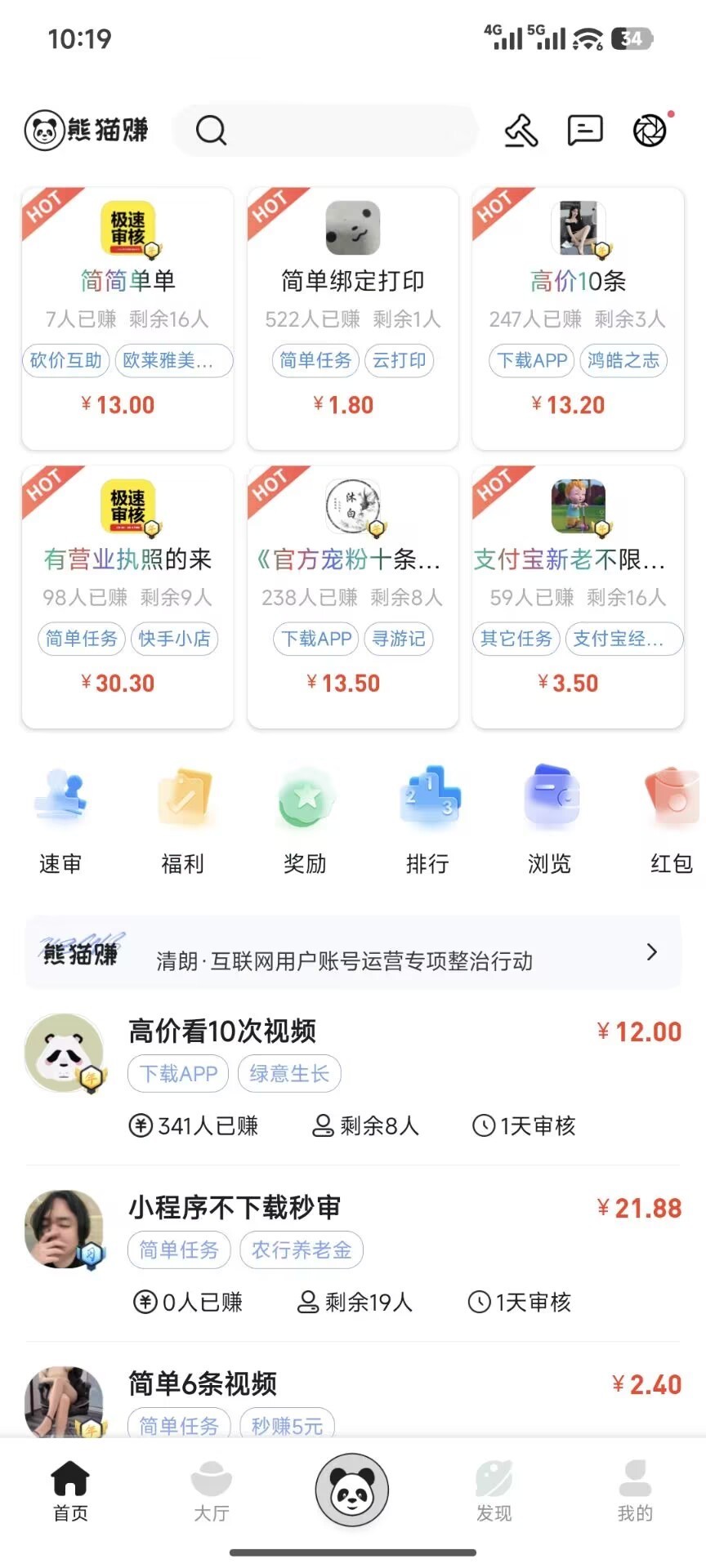Open the 奖励 rewards icon
The height and width of the screenshot is (1568, 706).
(306, 817)
